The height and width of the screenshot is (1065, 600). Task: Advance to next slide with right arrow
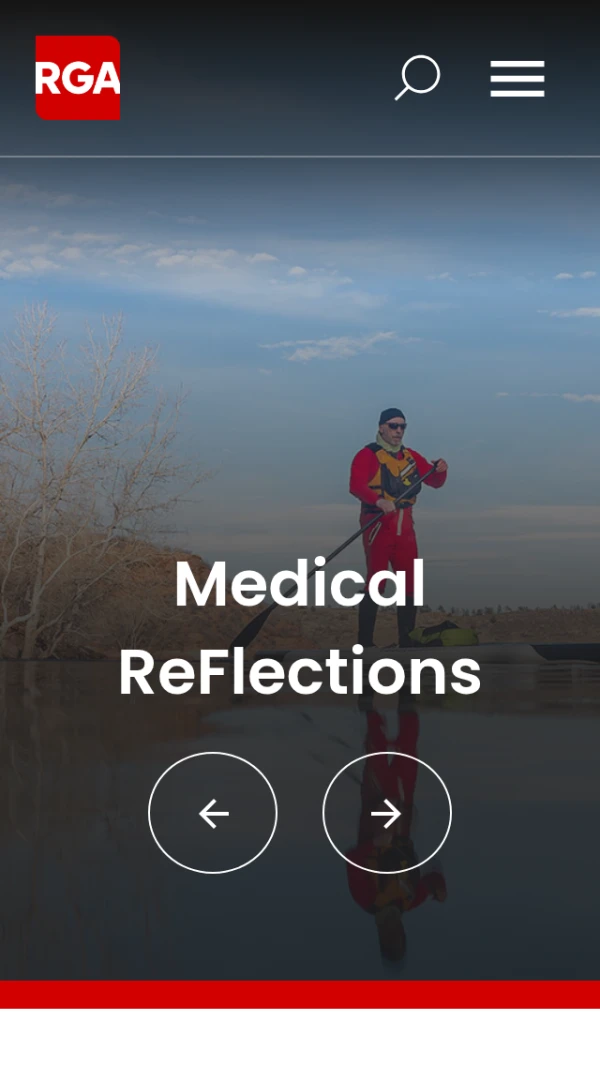387,813
